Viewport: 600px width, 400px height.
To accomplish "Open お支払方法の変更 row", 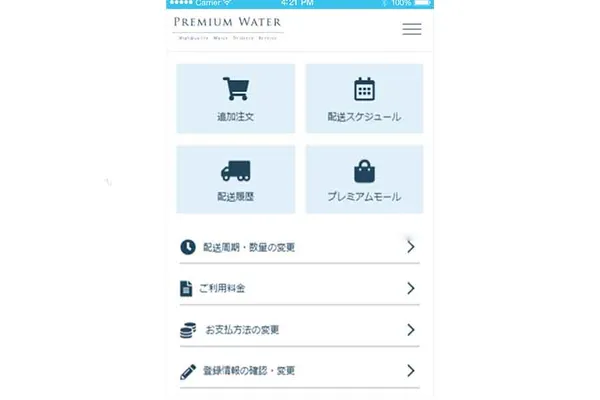I will (x=298, y=330).
